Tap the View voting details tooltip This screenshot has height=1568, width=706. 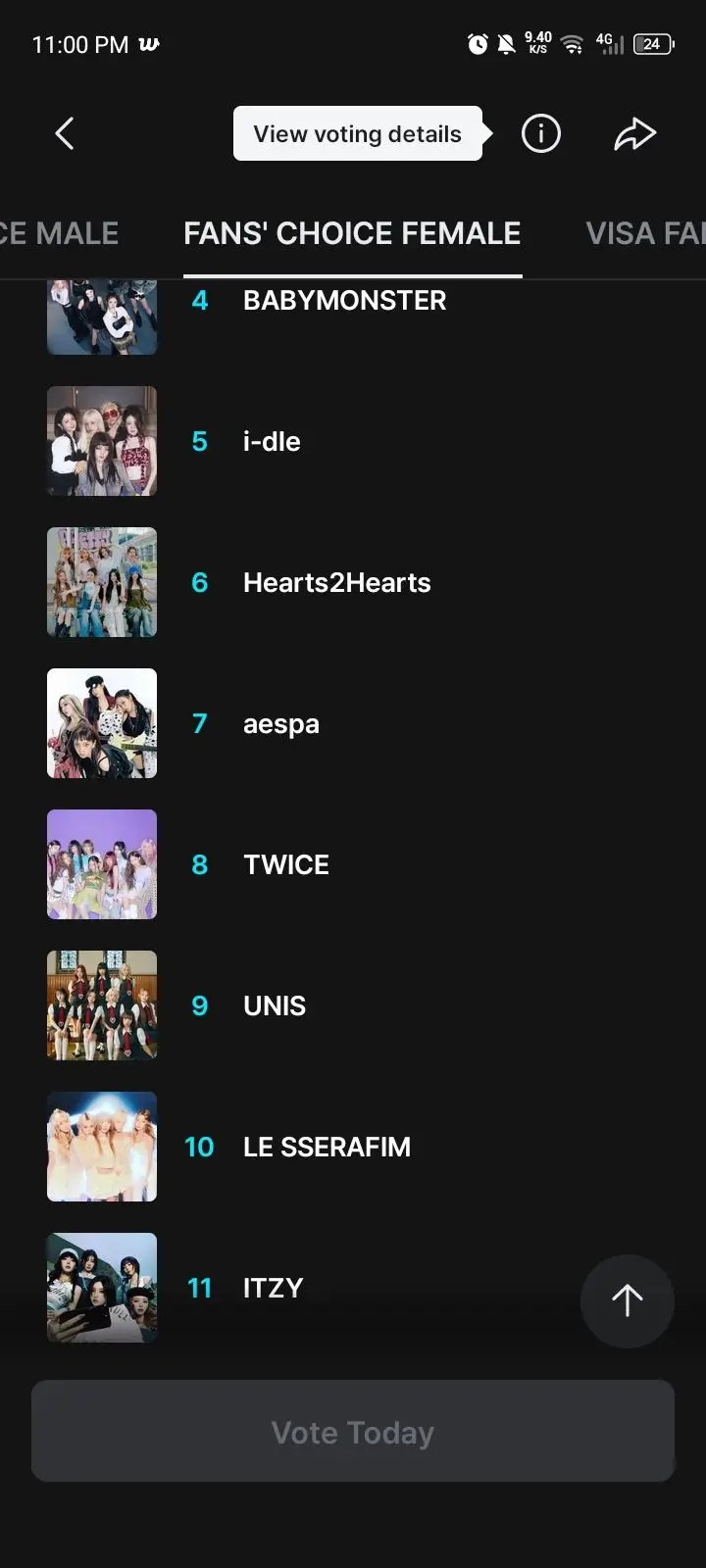point(357,133)
